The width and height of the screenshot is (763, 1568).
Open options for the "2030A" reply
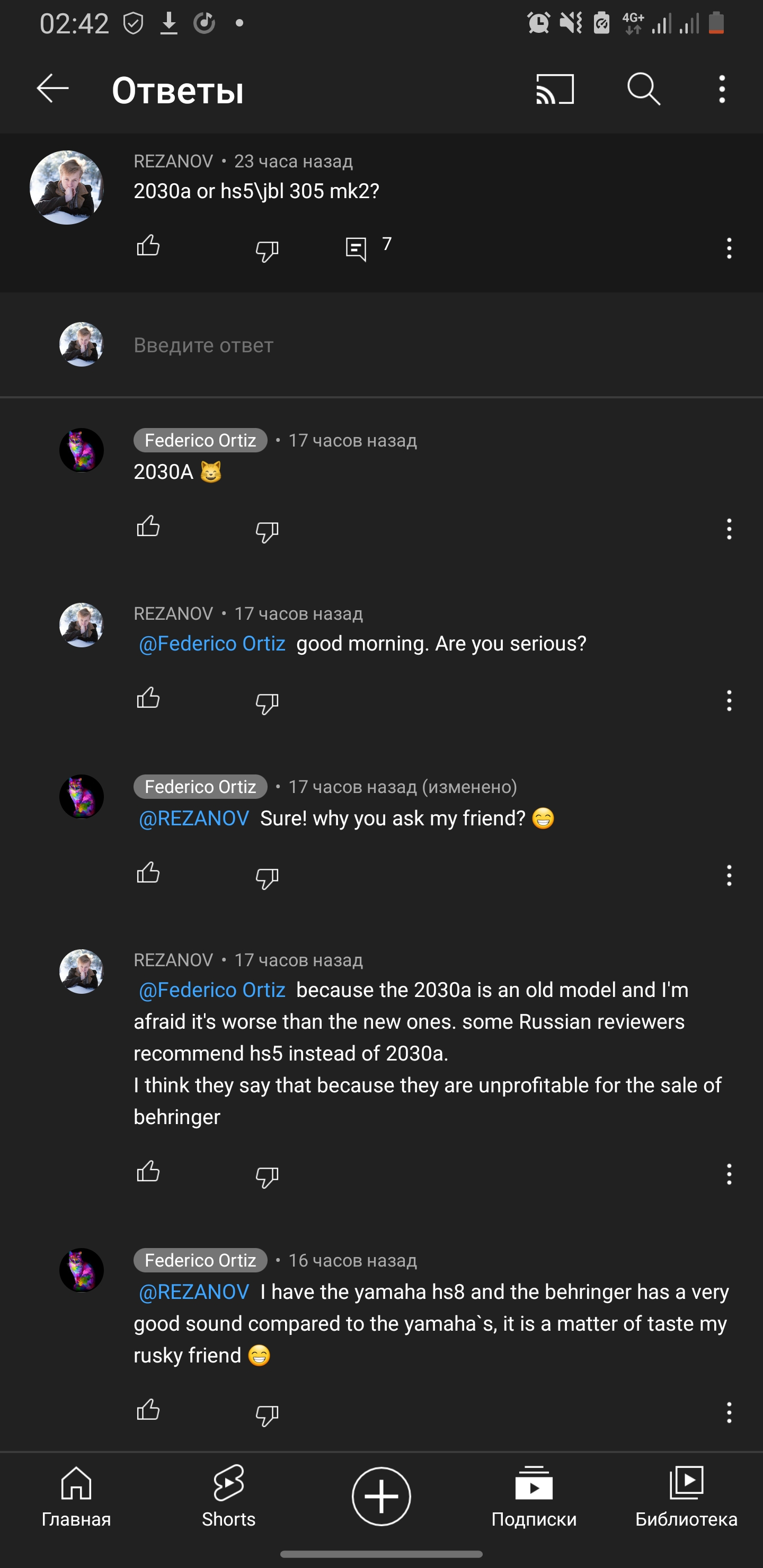pos(728,529)
